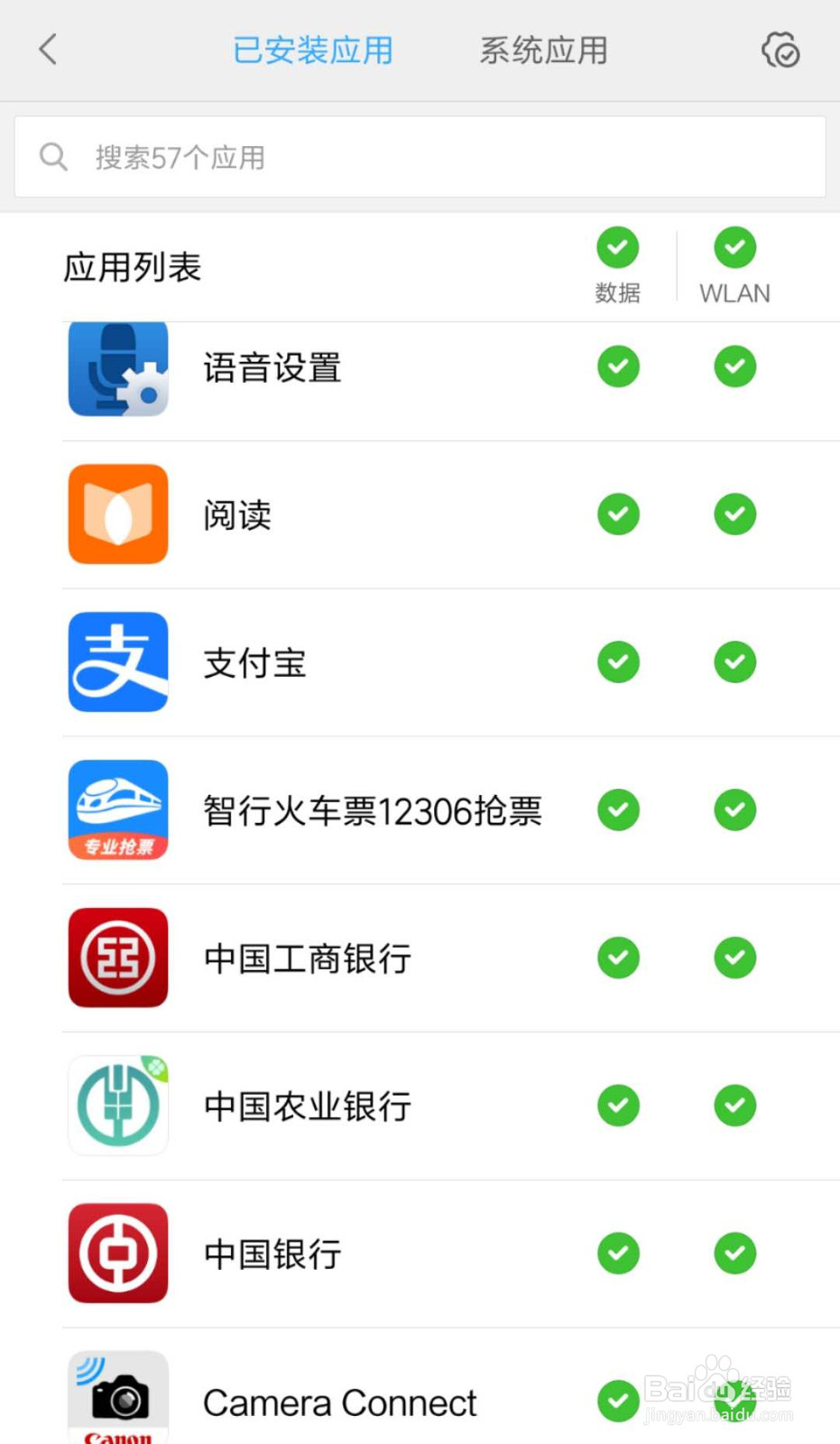Select the 已安装应用 tab
Viewport: 840px width, 1444px height.
point(311,50)
